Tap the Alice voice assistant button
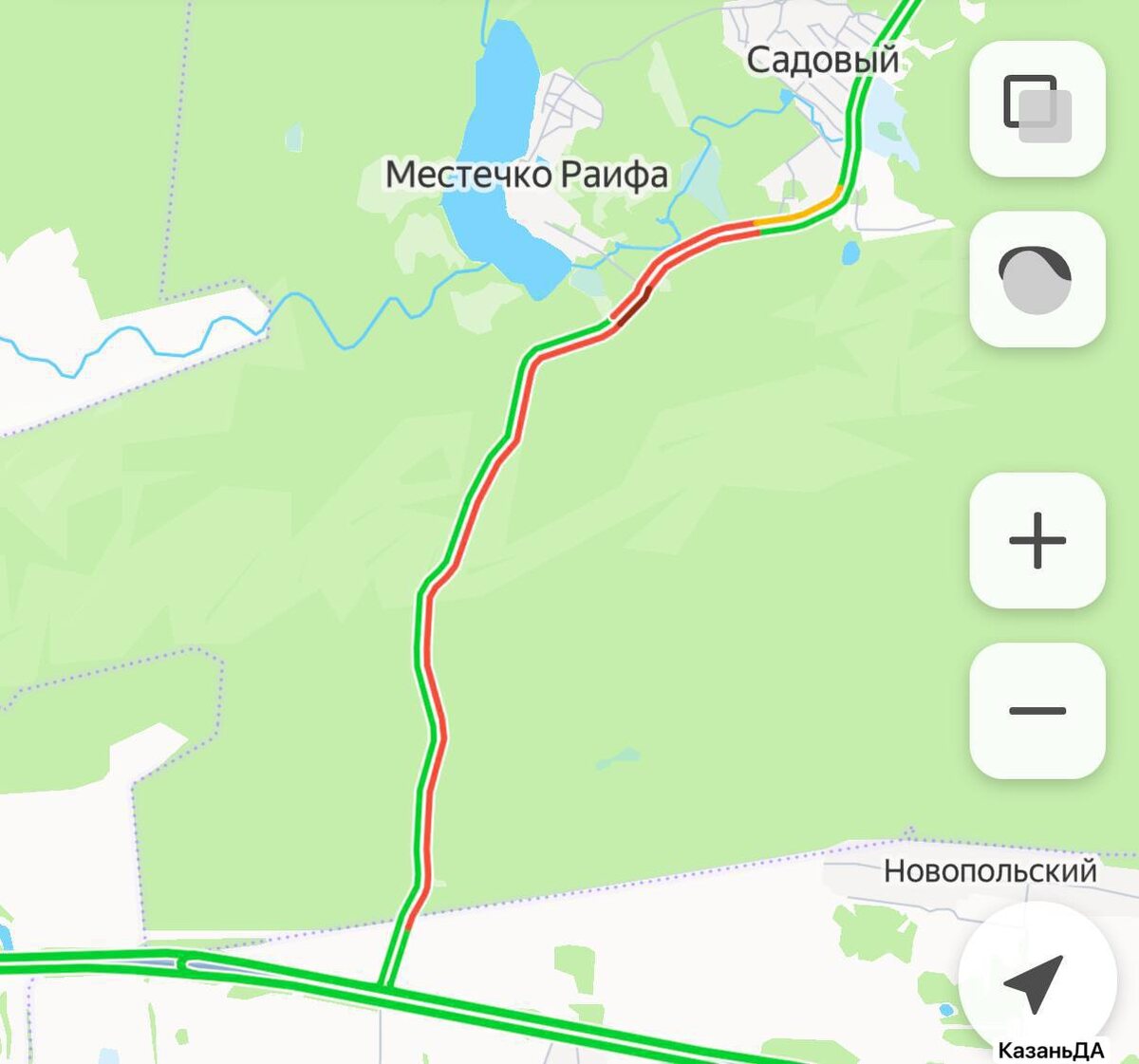Screen dimensions: 1139x1064 click(1036, 279)
